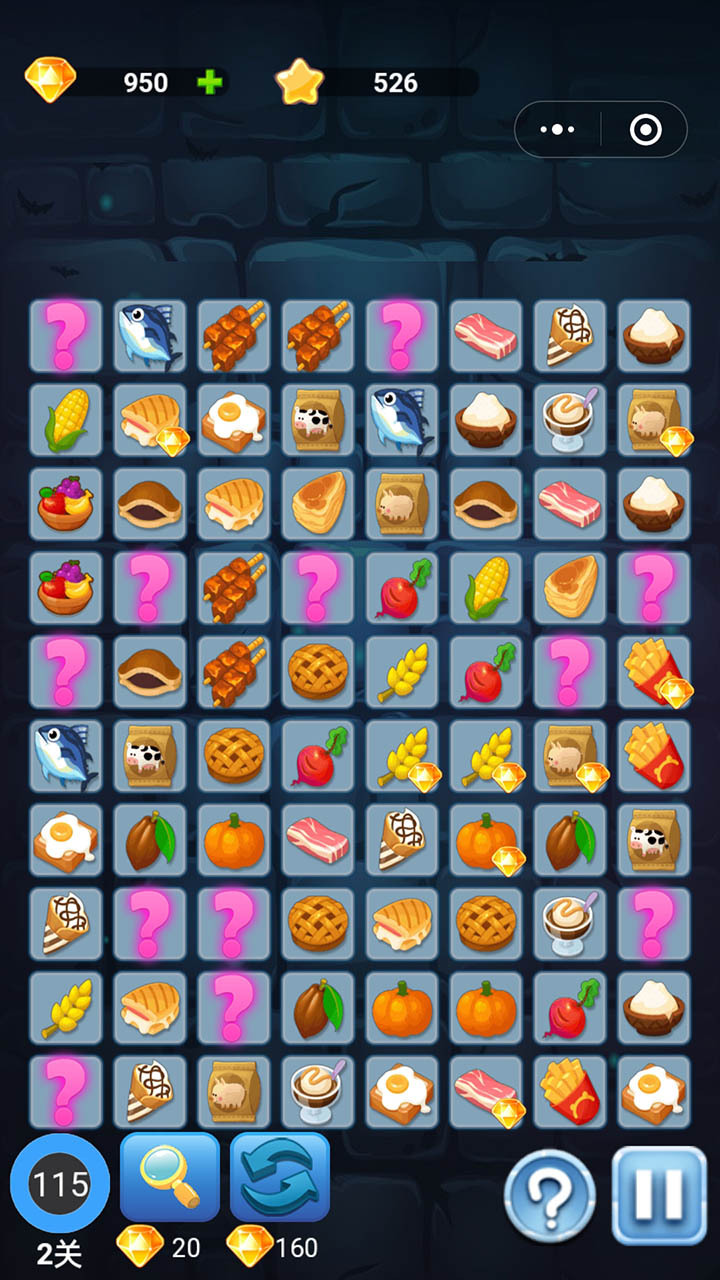Image resolution: width=720 pixels, height=1280 pixels.
Task: Tap the green plus to add gems
Action: [x=209, y=82]
